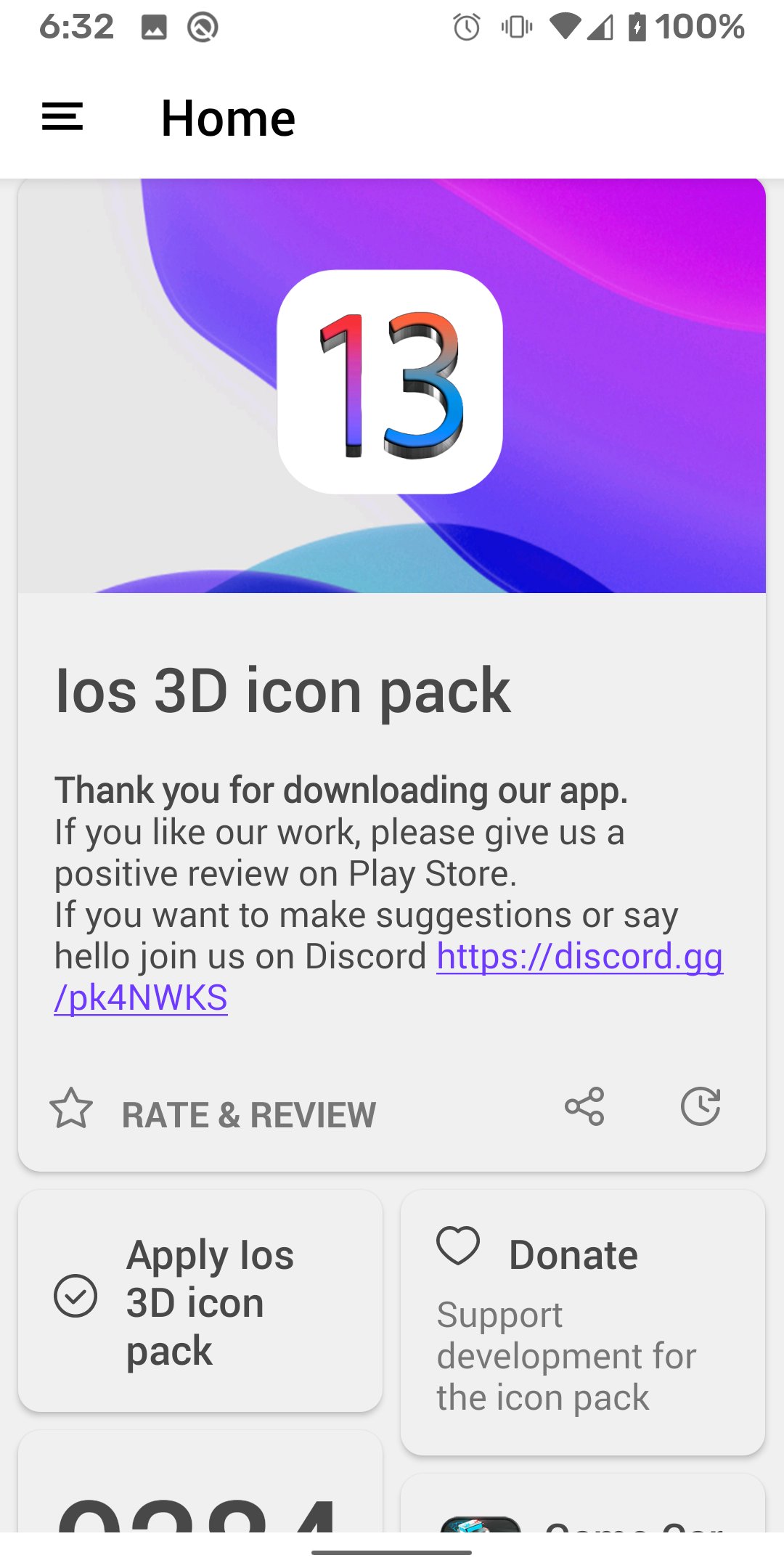The height and width of the screenshot is (1568, 784).
Task: Tap the Home title in the app bar
Action: (227, 117)
